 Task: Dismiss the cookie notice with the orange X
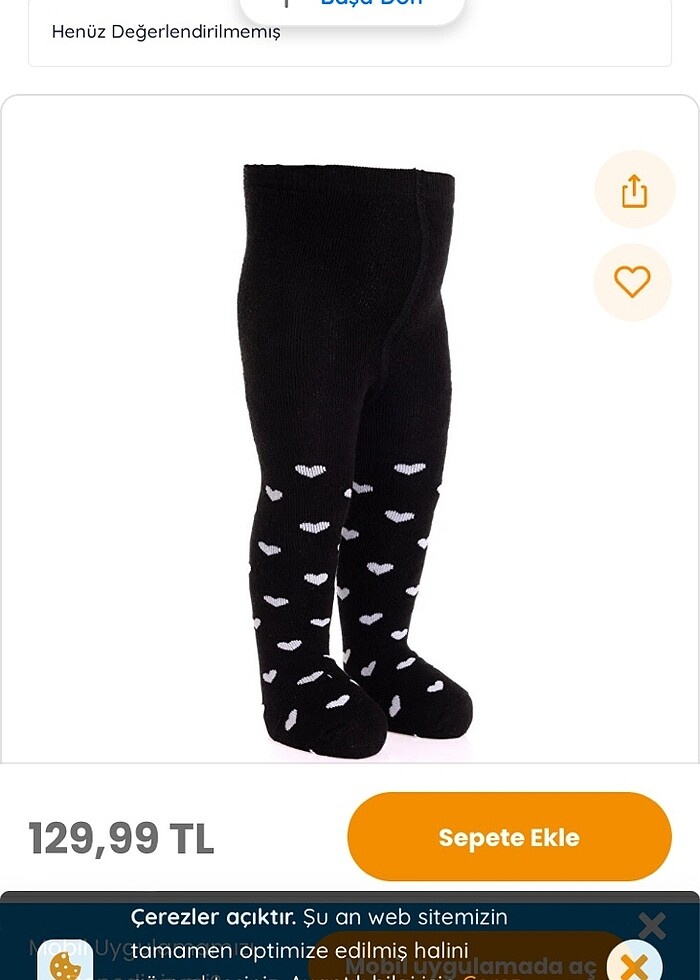pyautogui.click(x=633, y=966)
